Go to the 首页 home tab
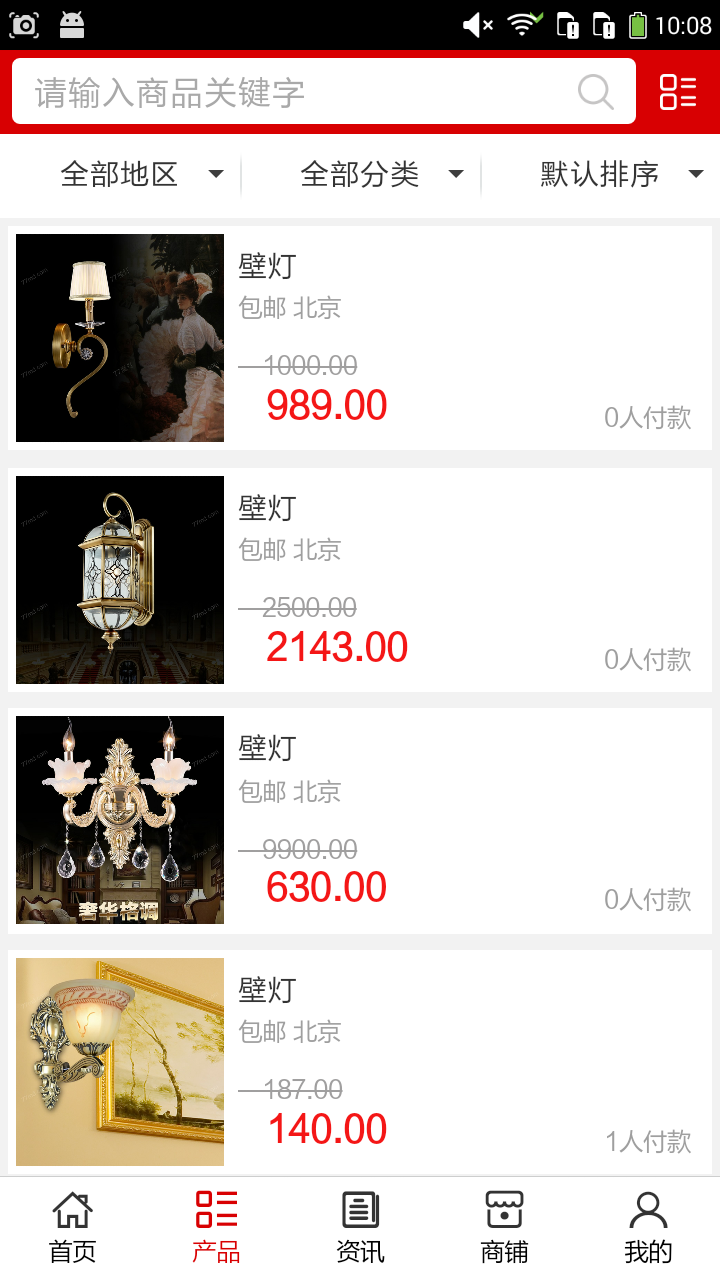This screenshot has height=1280, width=720. [72, 1228]
